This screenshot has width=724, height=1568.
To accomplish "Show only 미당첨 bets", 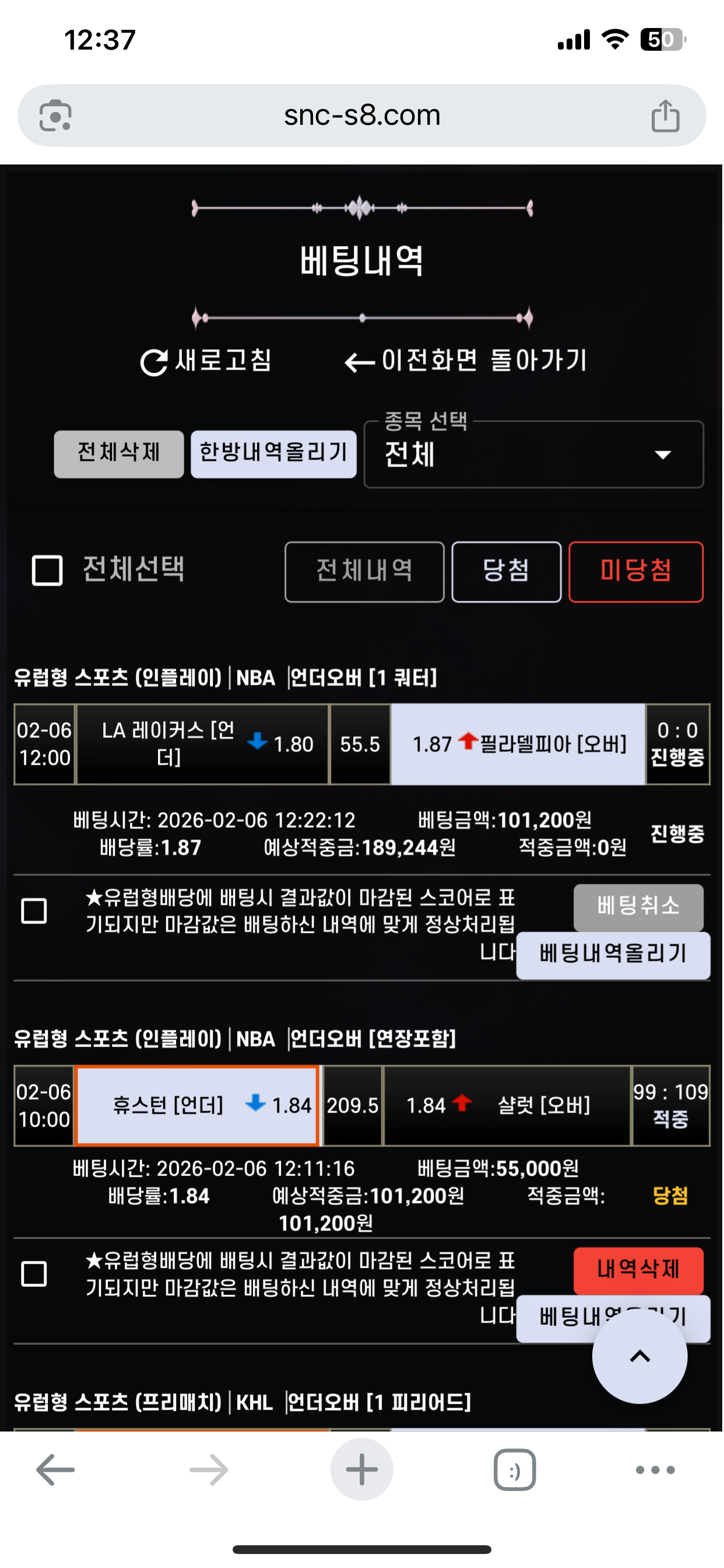I will pyautogui.click(x=635, y=572).
